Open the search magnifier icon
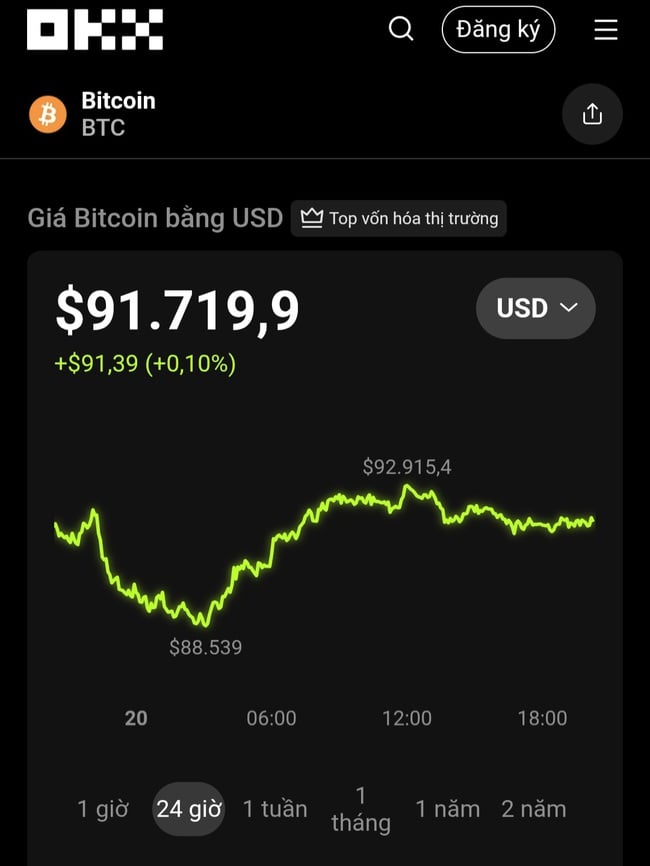The width and height of the screenshot is (650, 866). pos(401,30)
